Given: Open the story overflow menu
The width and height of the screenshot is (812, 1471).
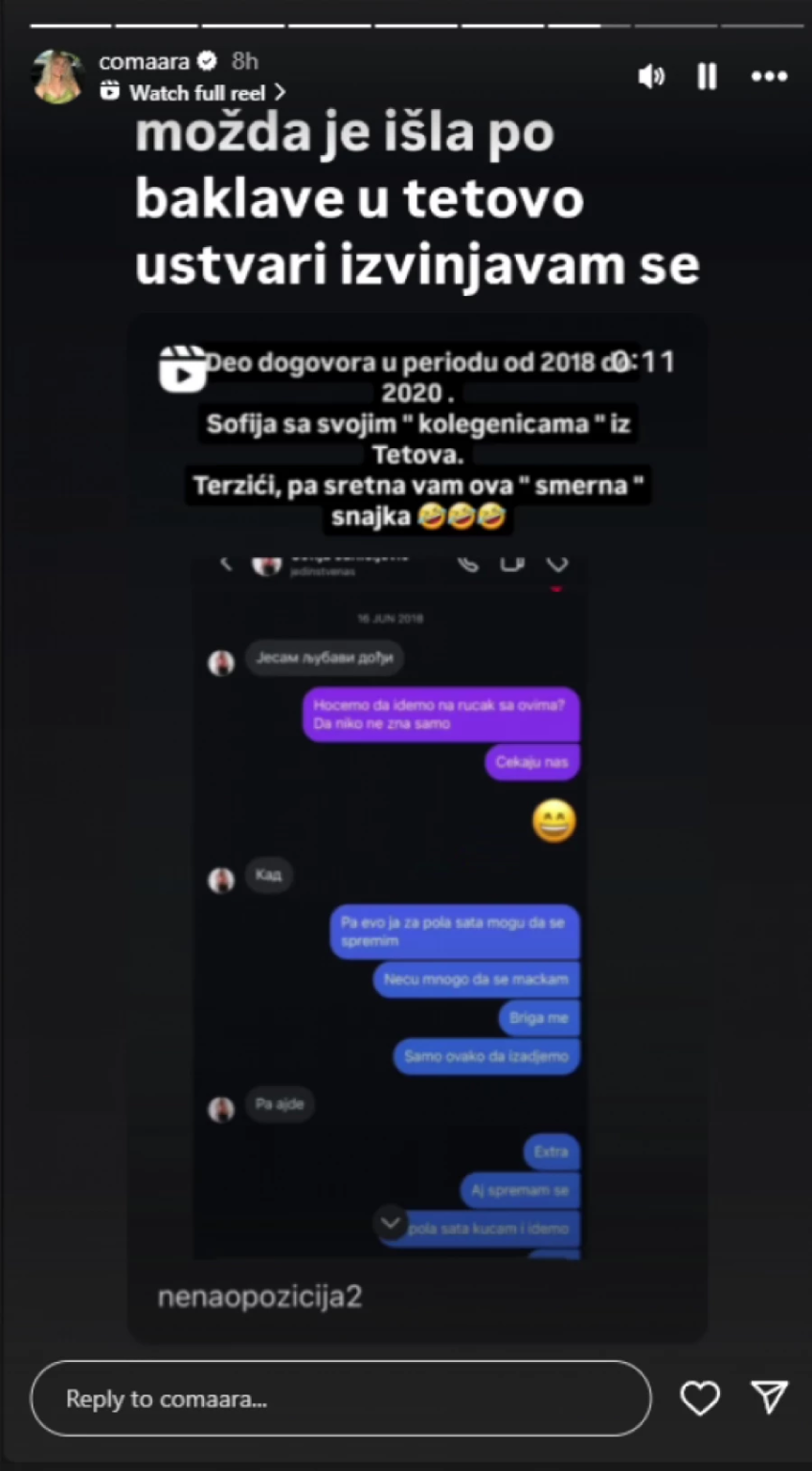Looking at the screenshot, I should point(769,77).
